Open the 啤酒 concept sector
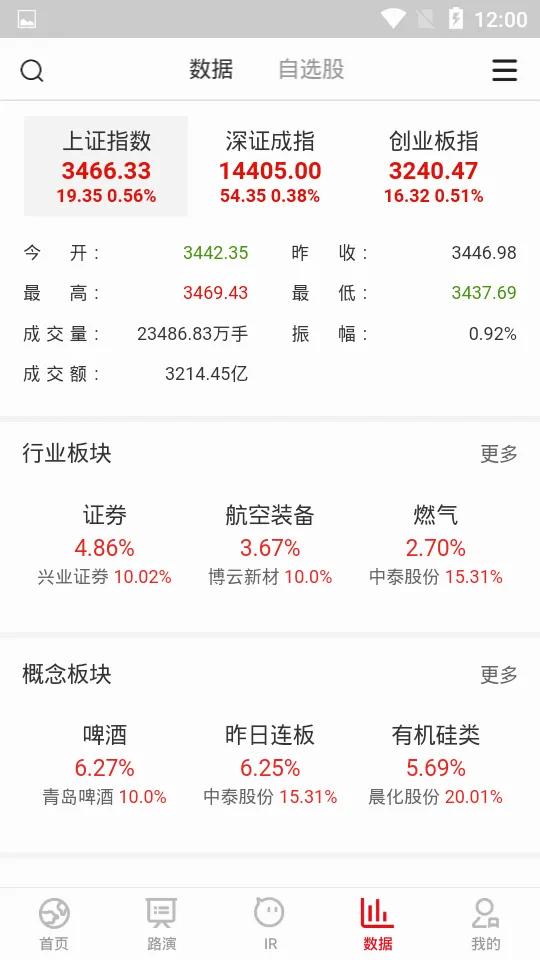Viewport: 540px width, 960px height. click(105, 765)
